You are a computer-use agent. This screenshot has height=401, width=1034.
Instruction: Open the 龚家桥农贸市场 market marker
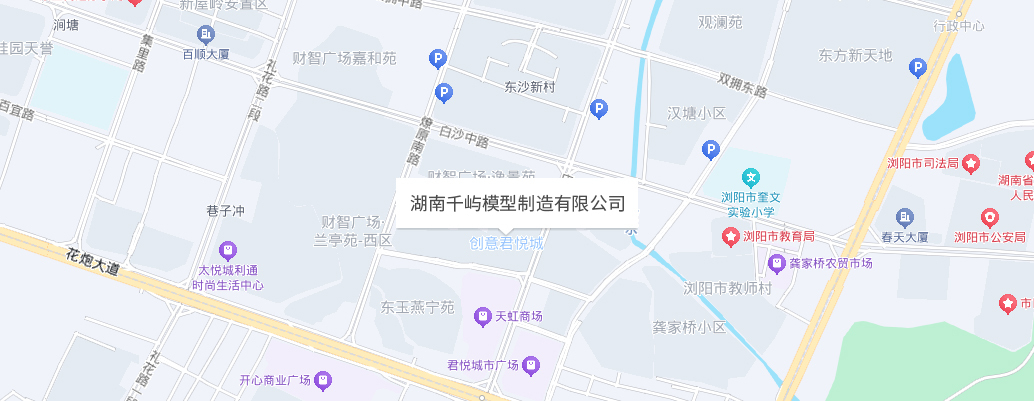776,263
